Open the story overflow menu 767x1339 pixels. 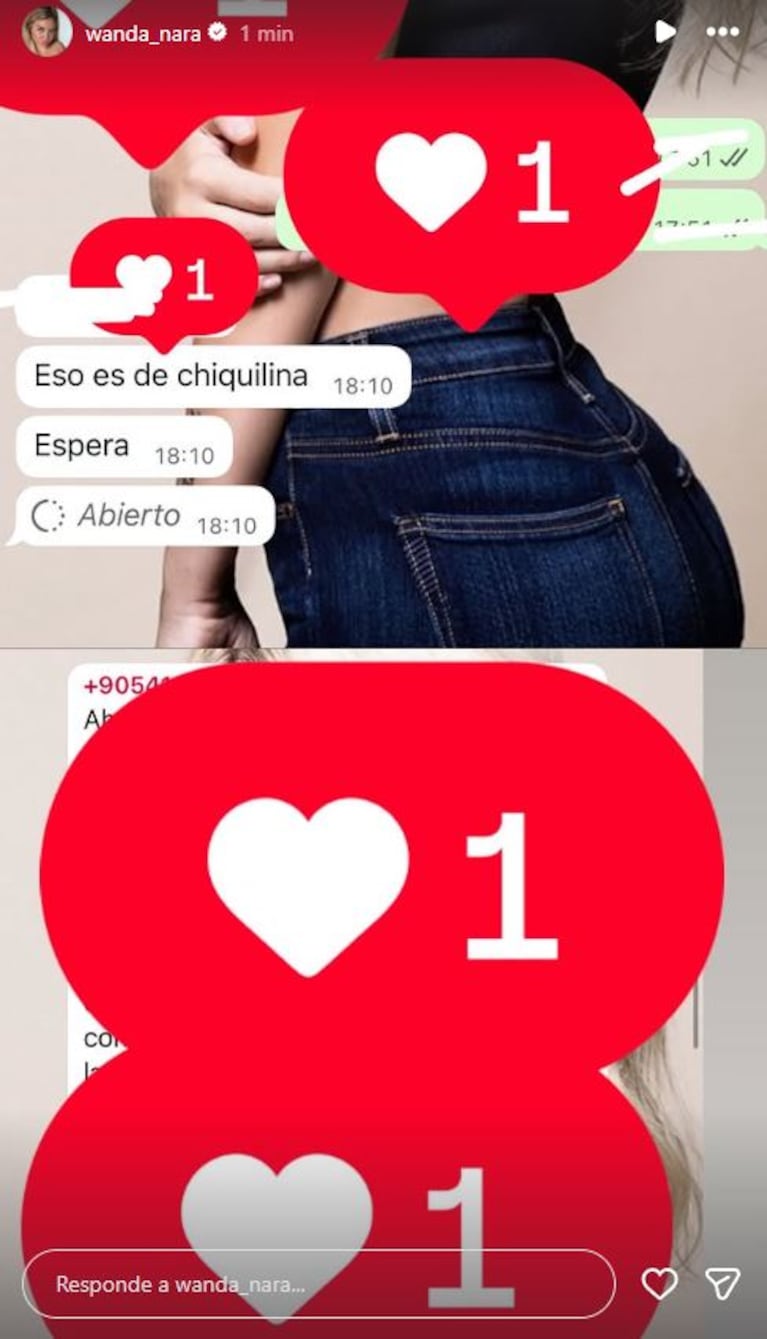(x=722, y=32)
